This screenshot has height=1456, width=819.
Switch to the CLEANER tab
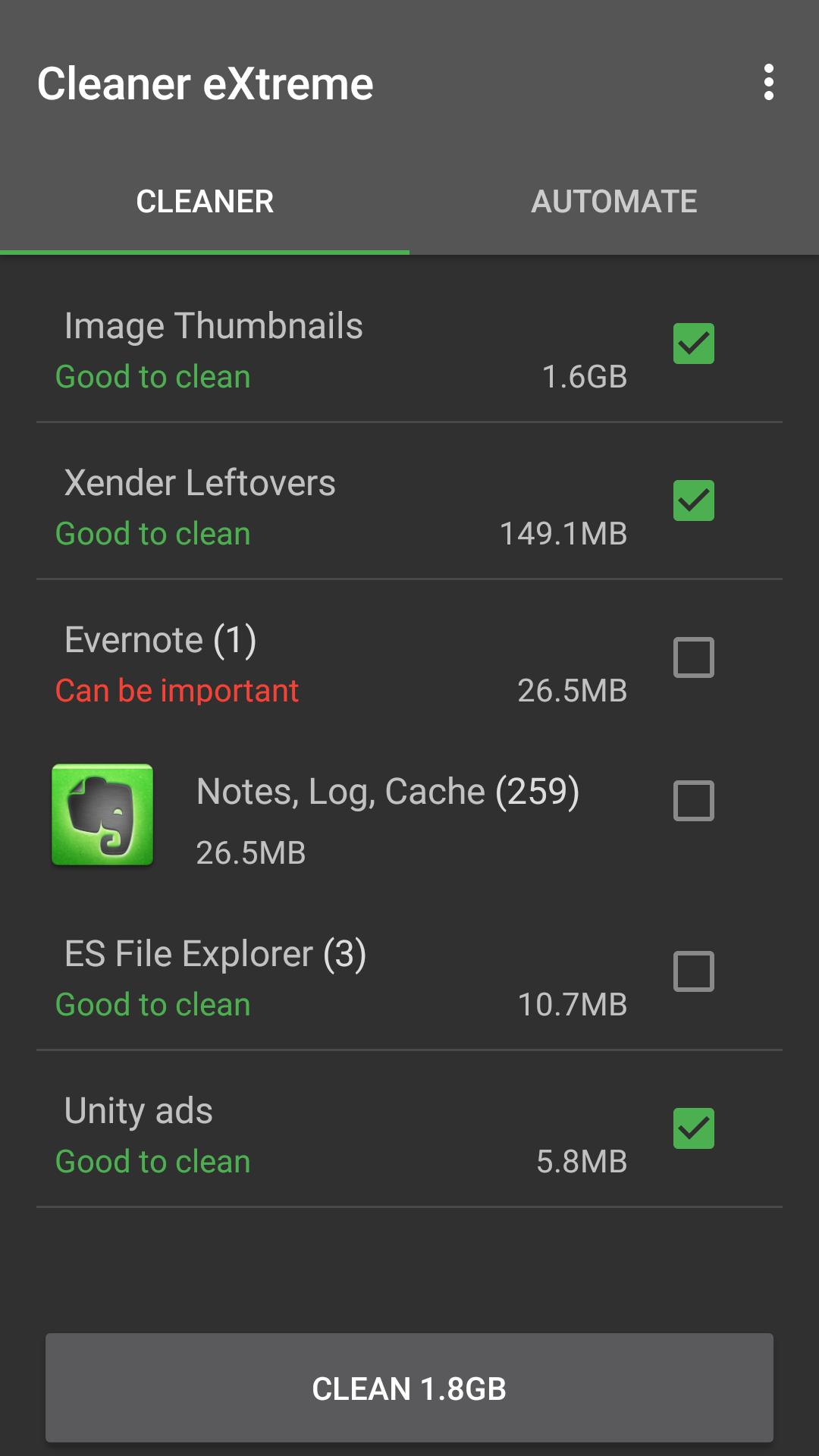205,201
